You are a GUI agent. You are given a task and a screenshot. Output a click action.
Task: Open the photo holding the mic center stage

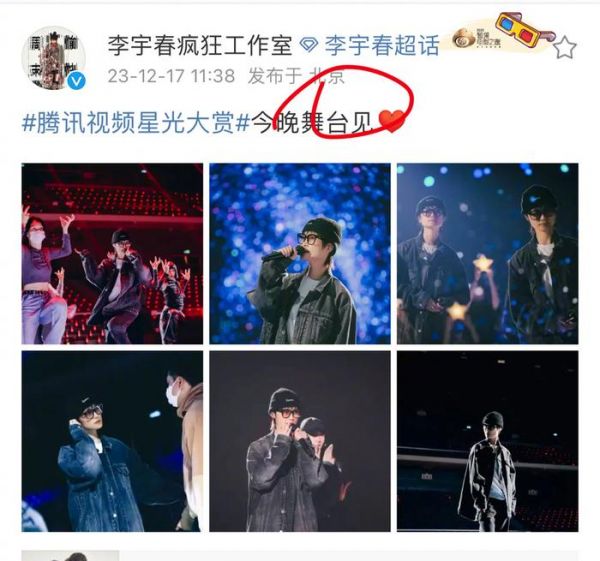(x=299, y=440)
